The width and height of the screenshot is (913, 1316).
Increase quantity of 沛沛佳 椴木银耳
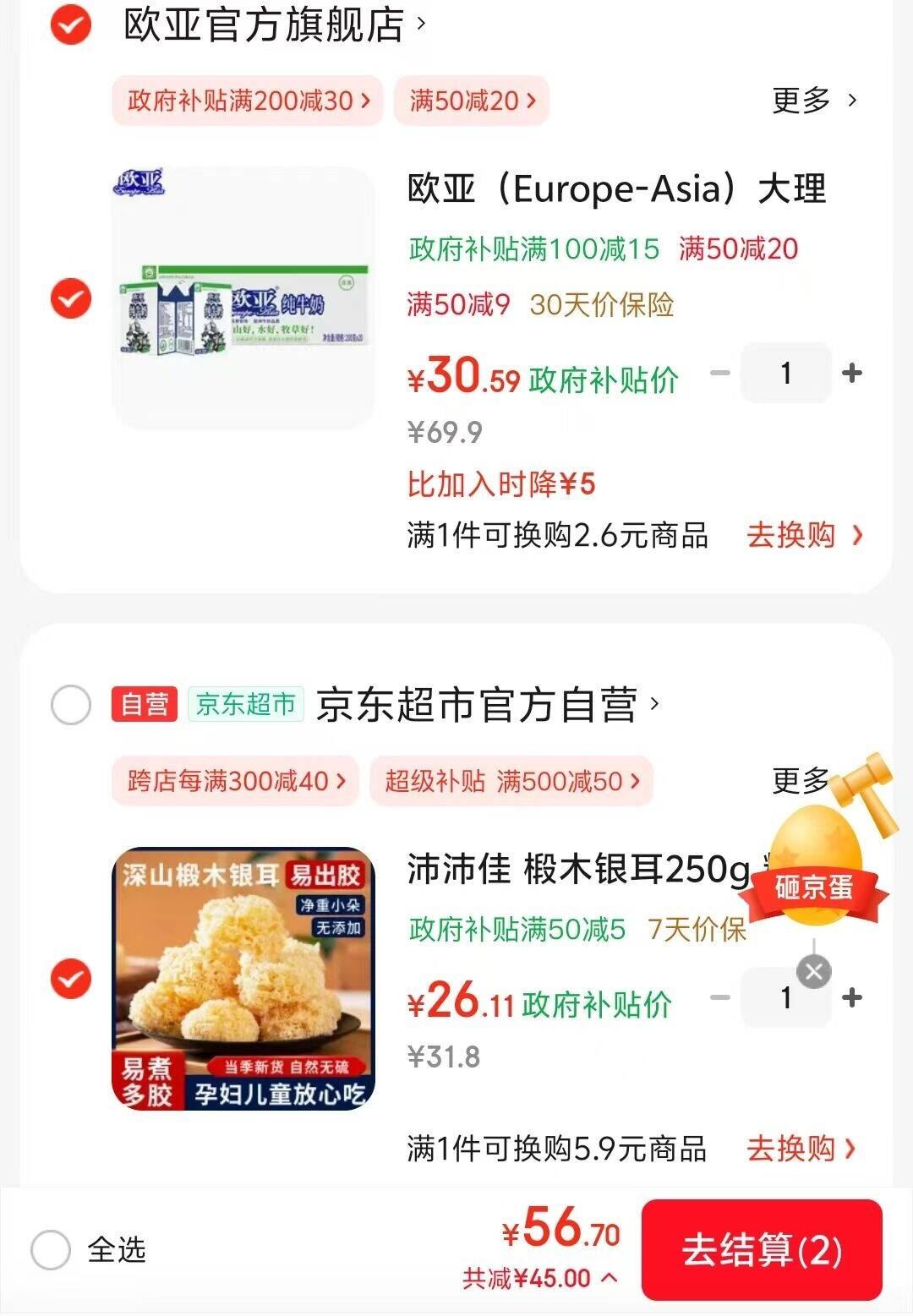pos(852,998)
